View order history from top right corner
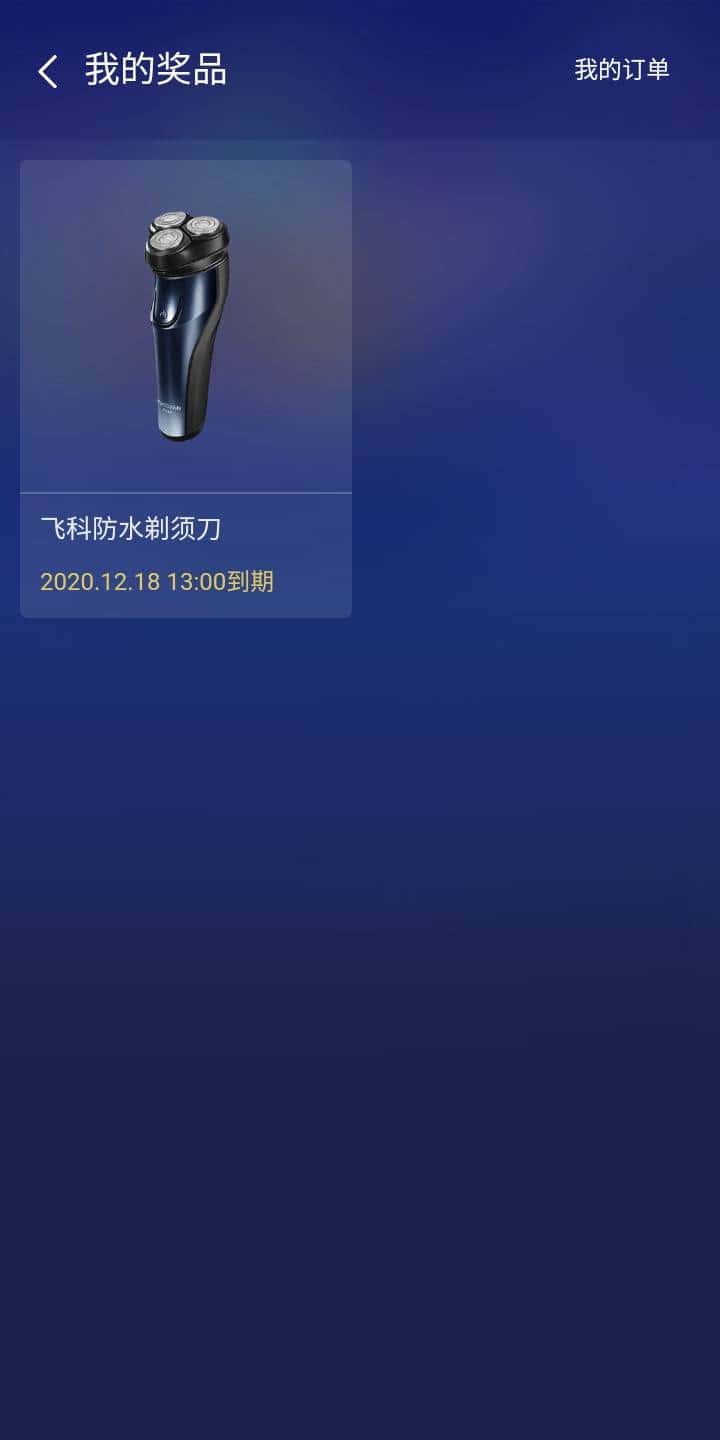The width and height of the screenshot is (720, 1440). tap(622, 71)
